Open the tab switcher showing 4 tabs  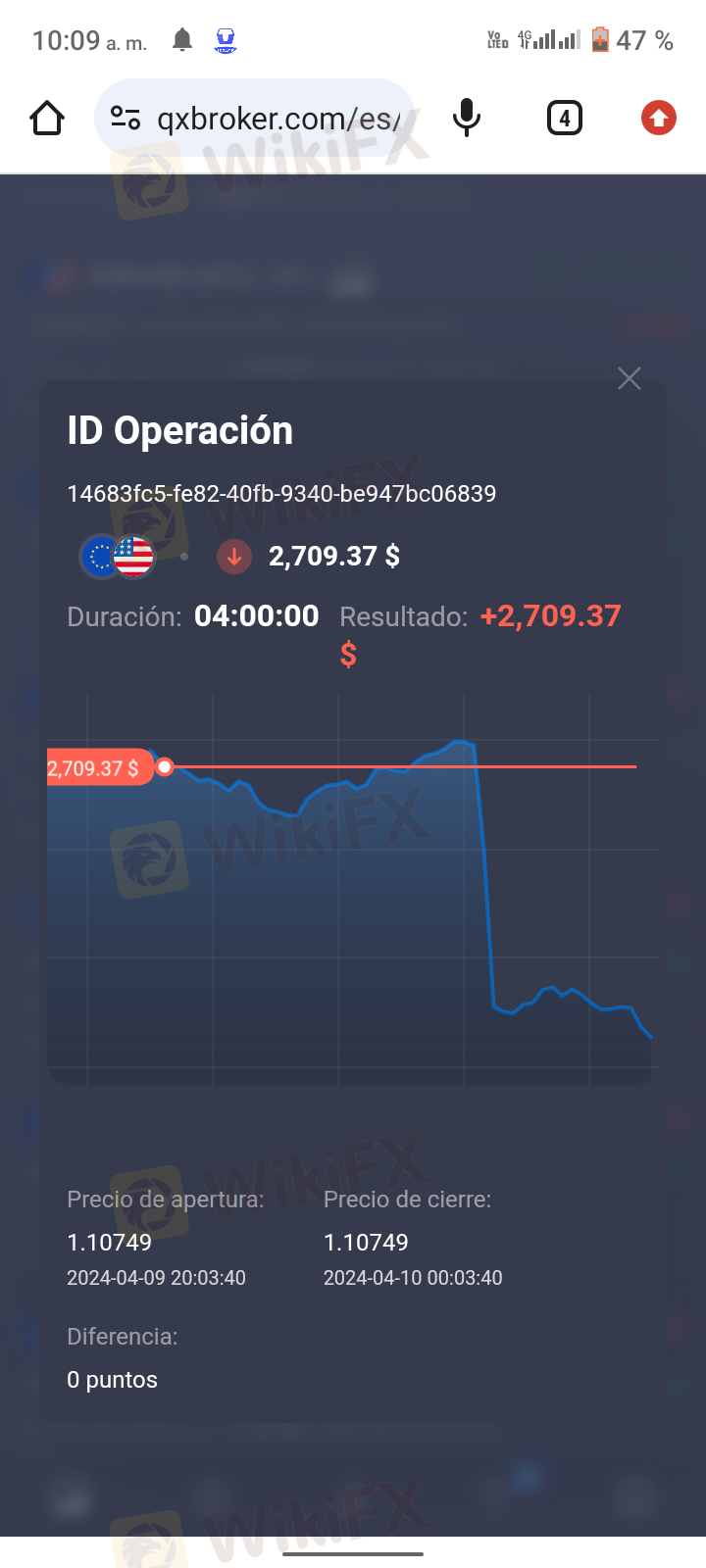[x=564, y=119]
